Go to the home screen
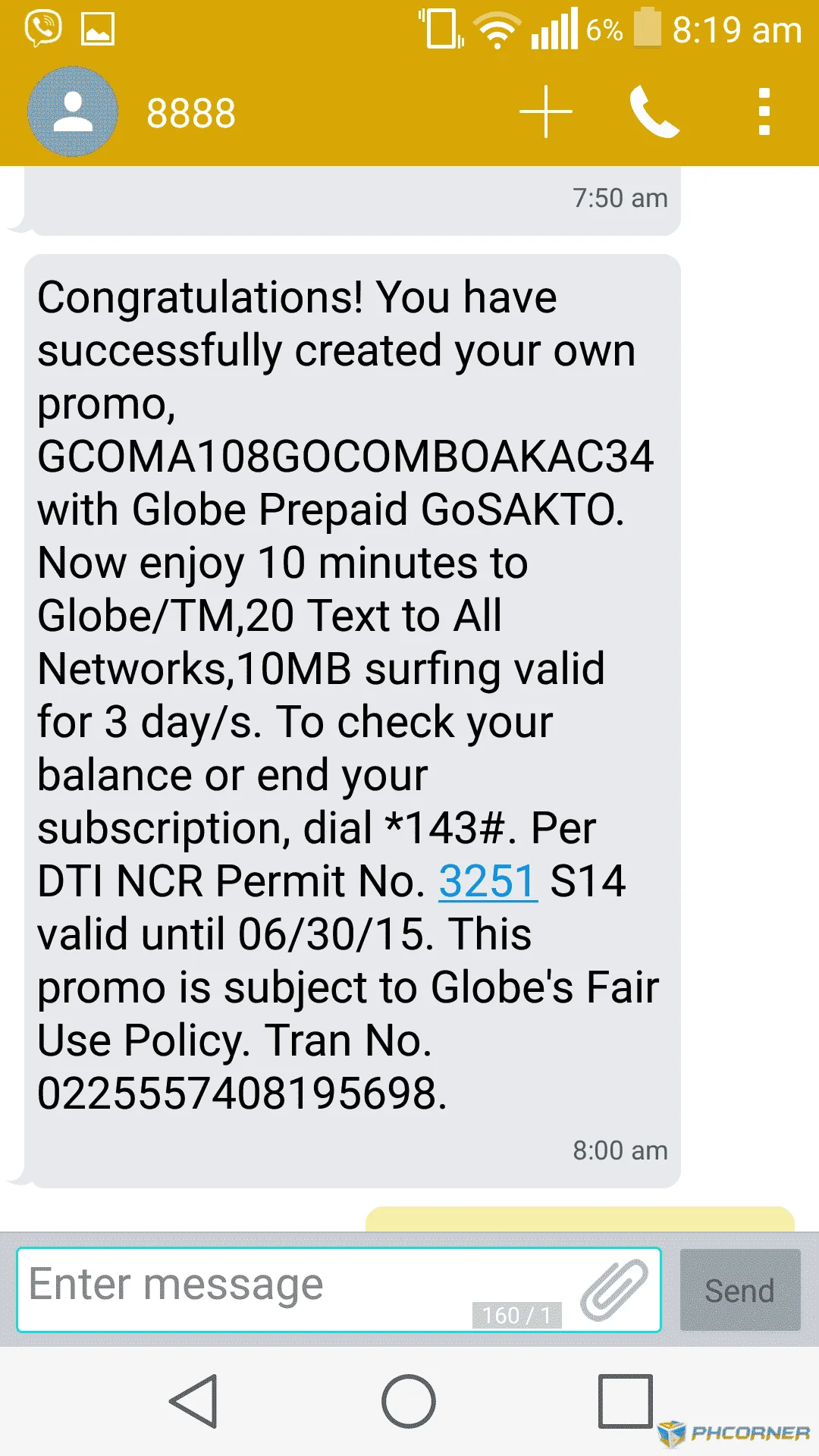 tap(409, 1401)
